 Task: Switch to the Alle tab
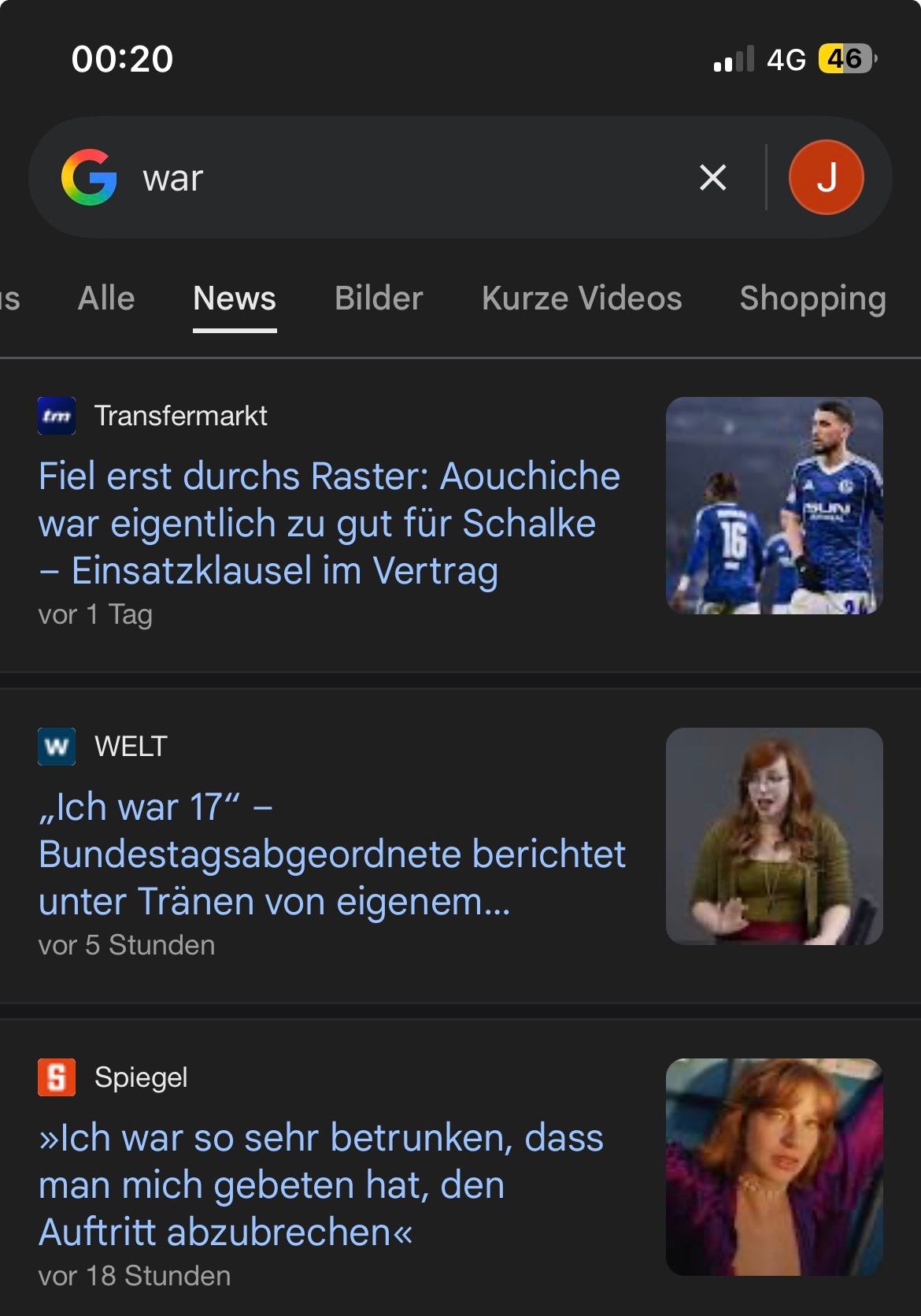(106, 298)
